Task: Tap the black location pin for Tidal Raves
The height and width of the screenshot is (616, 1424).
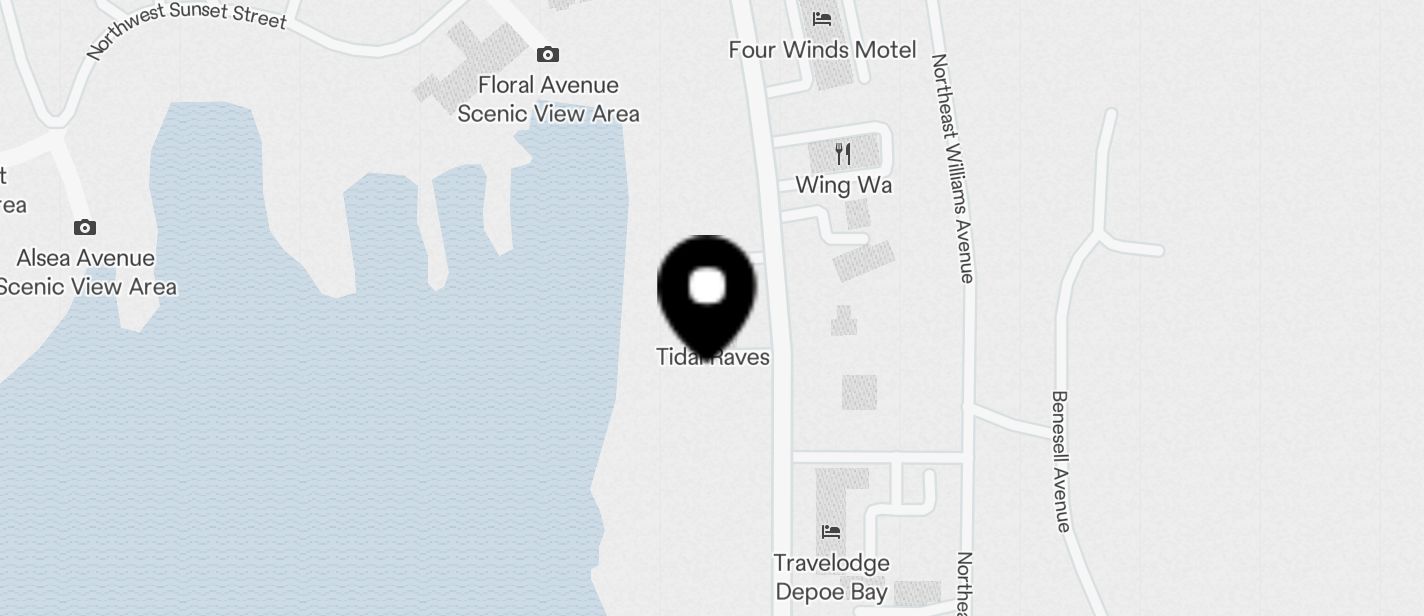Action: click(706, 291)
